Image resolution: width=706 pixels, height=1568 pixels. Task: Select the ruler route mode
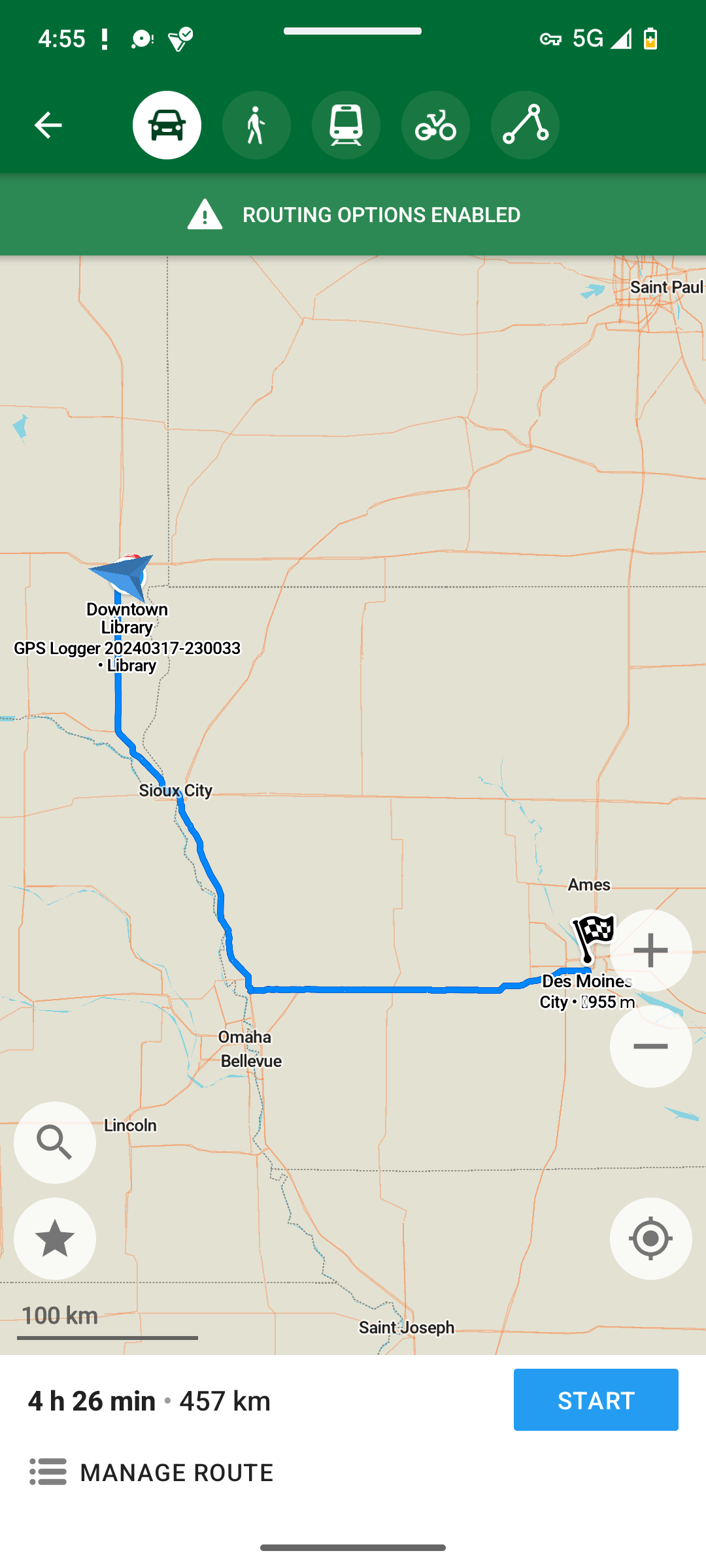click(525, 125)
